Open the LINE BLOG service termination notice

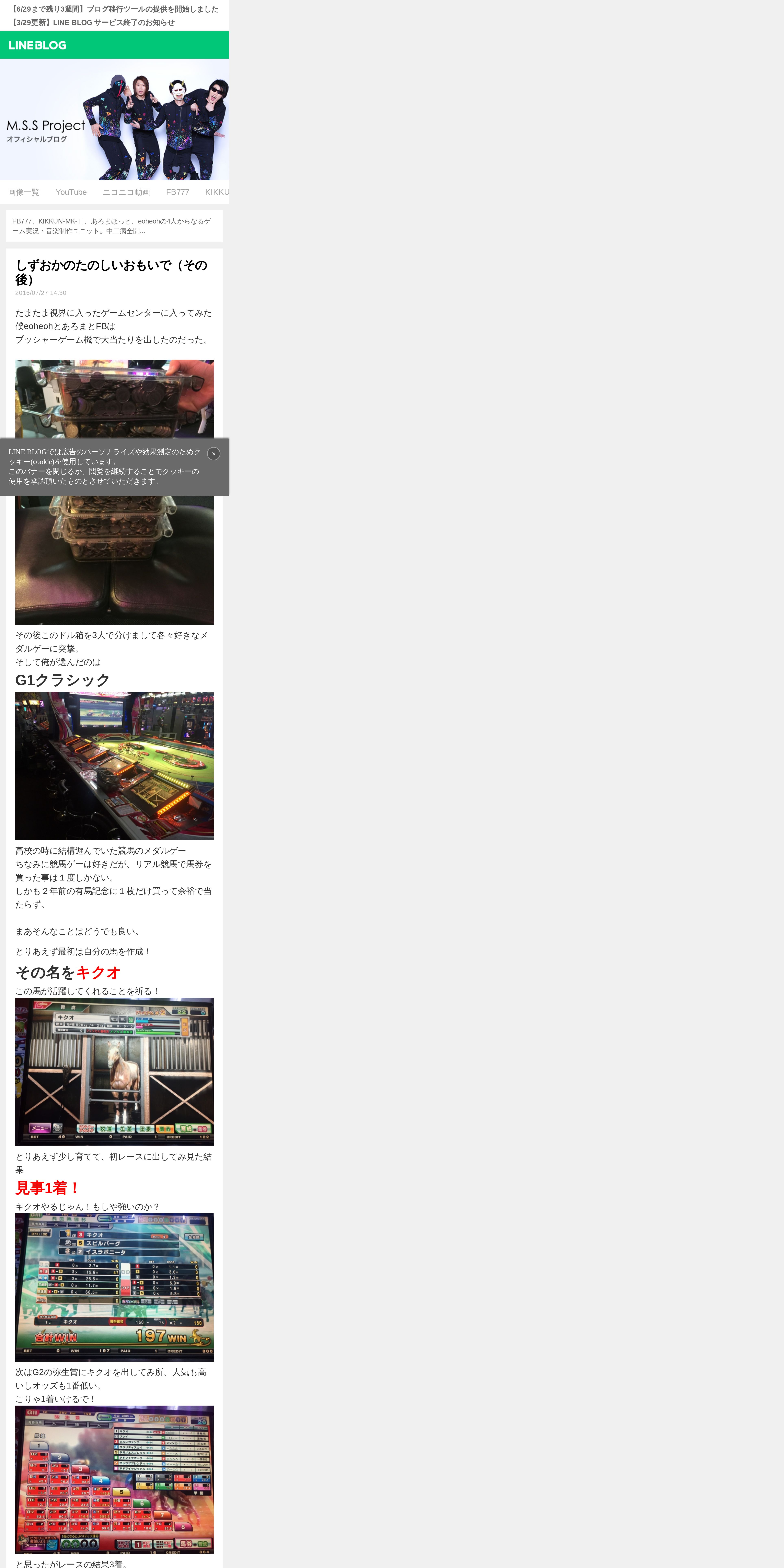tap(93, 23)
